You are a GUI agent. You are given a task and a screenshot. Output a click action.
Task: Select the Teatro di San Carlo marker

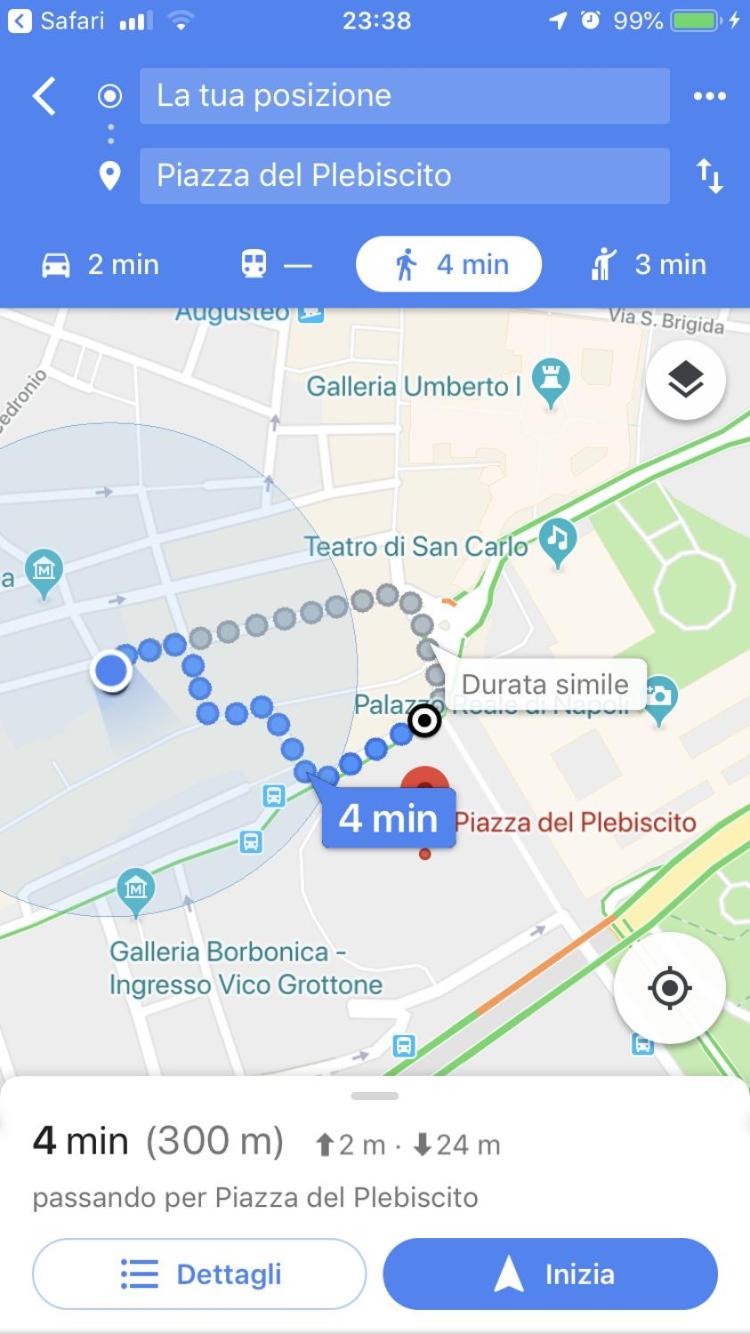click(557, 540)
